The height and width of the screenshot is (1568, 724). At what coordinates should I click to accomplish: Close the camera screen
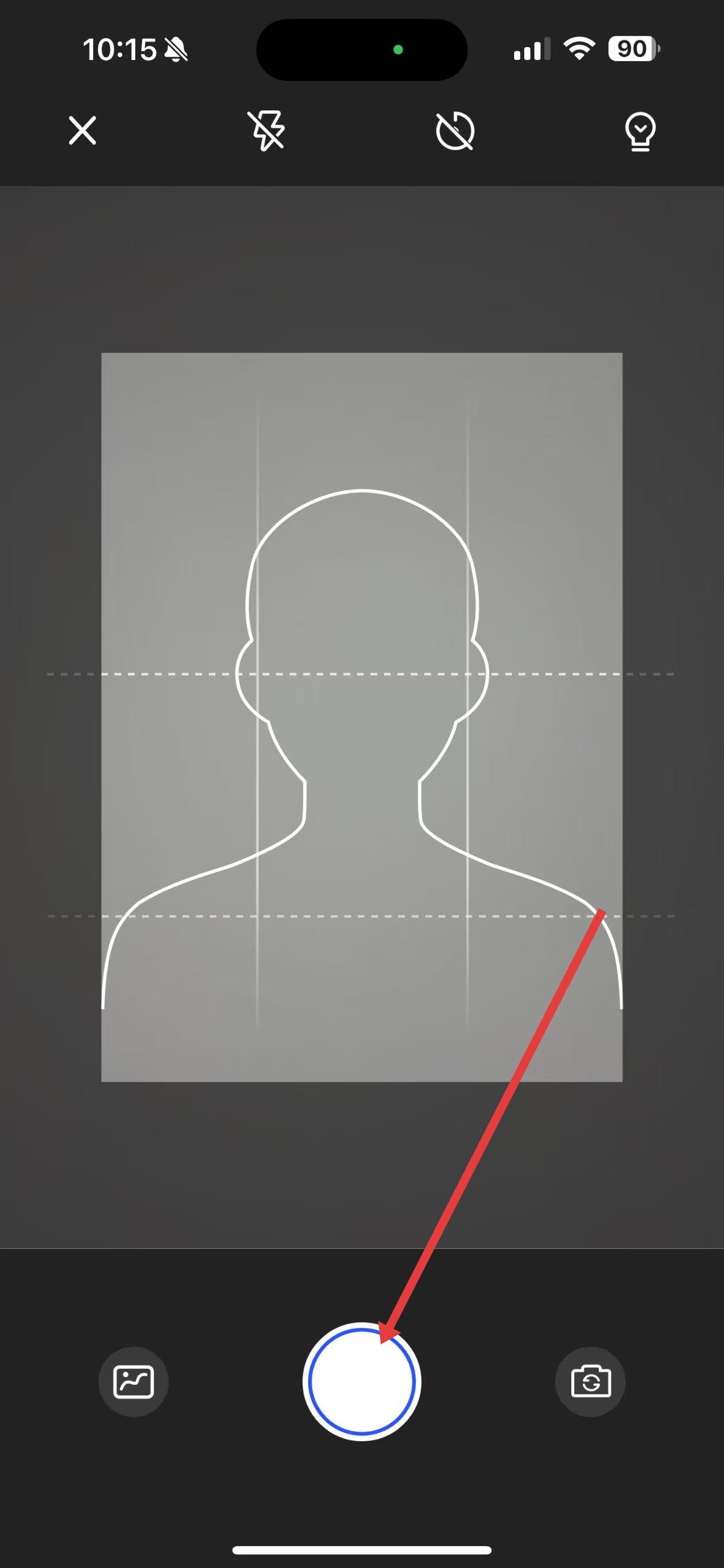click(x=82, y=130)
